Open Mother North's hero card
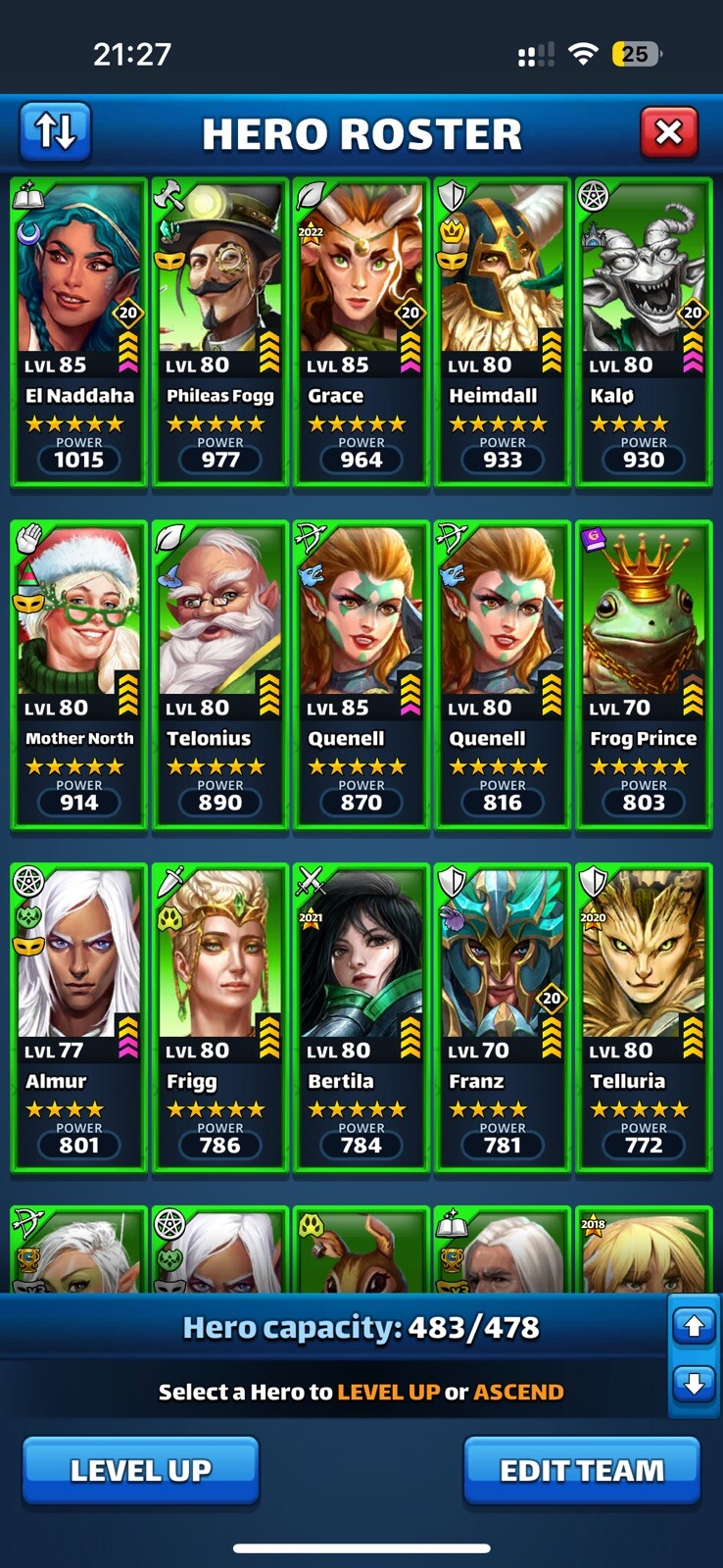 click(78, 674)
